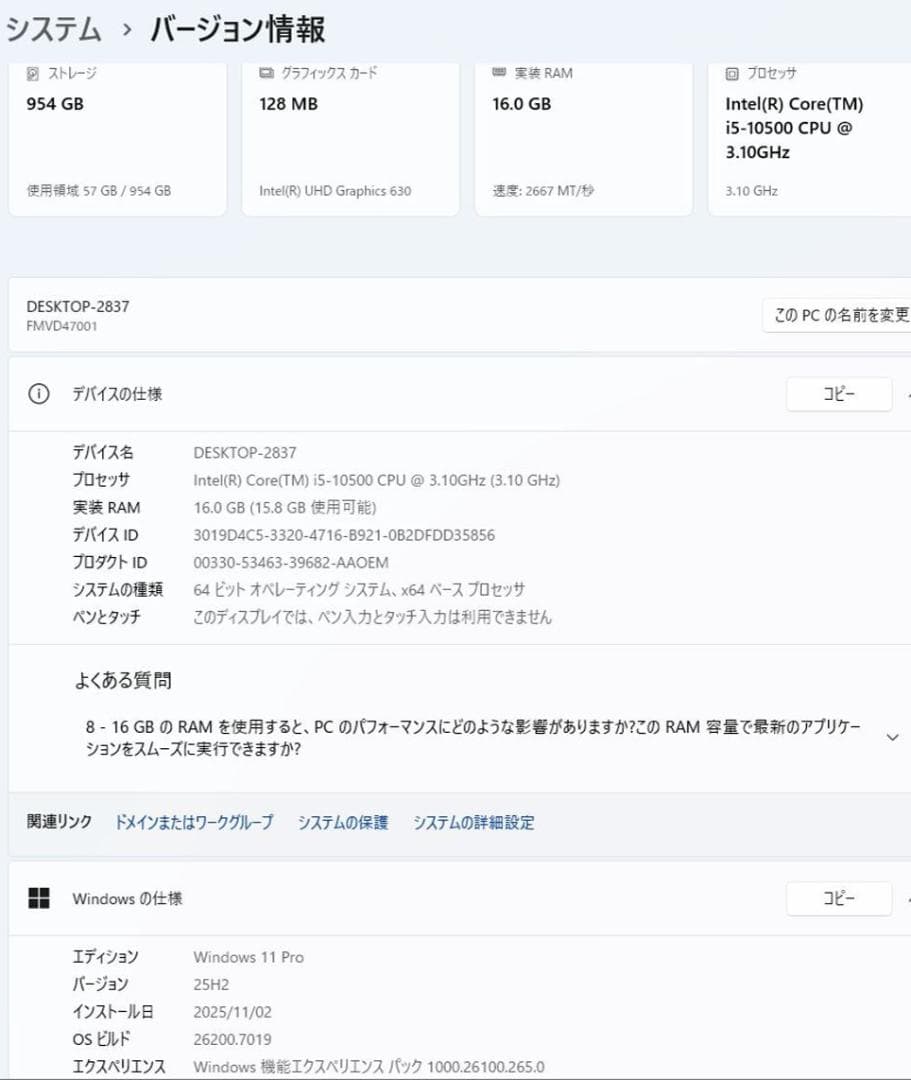Expand the 8 - 16 GB RAM question
Screen dimensions: 911x1080
pos(892,737)
